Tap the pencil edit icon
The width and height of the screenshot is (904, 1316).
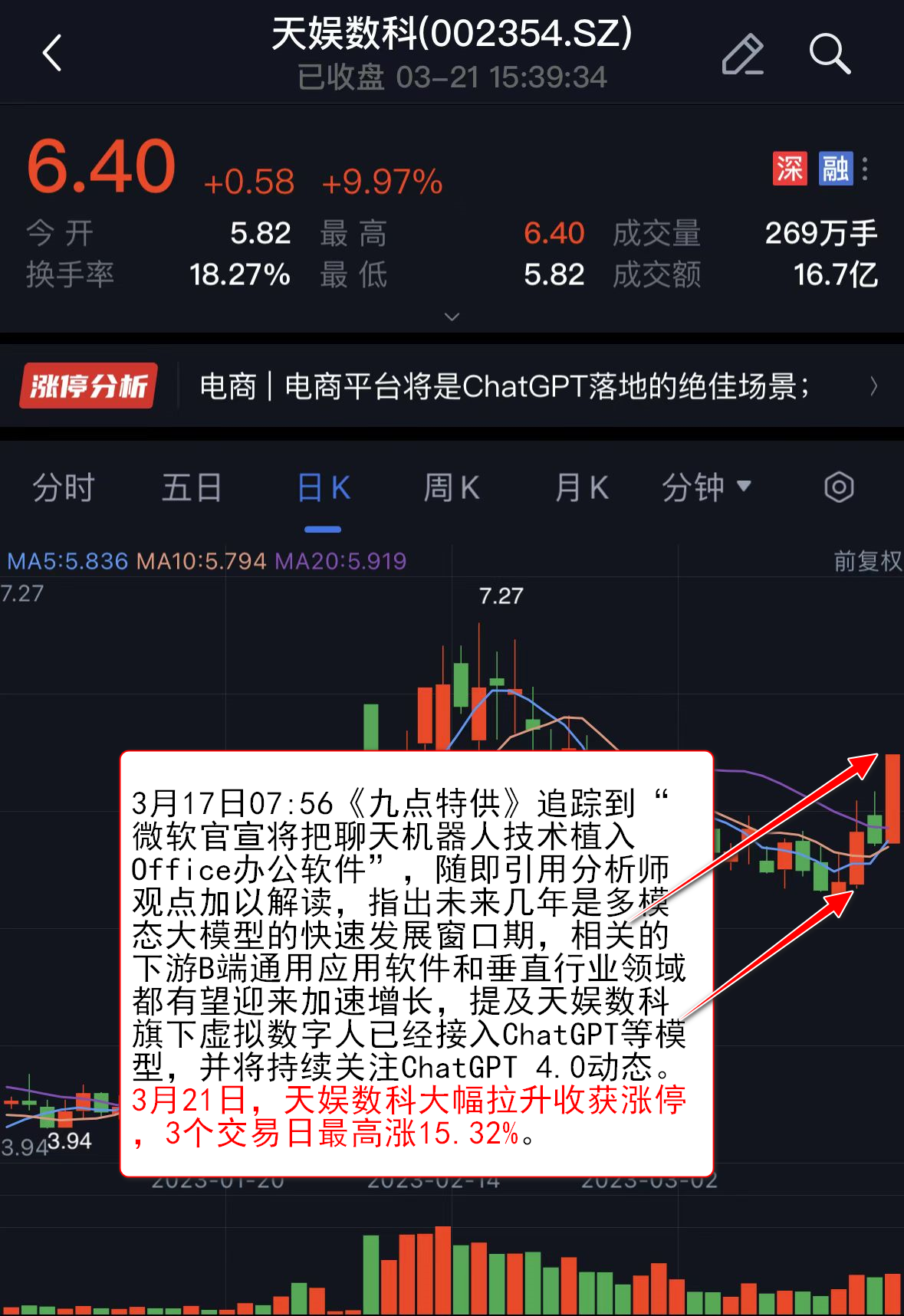742,54
